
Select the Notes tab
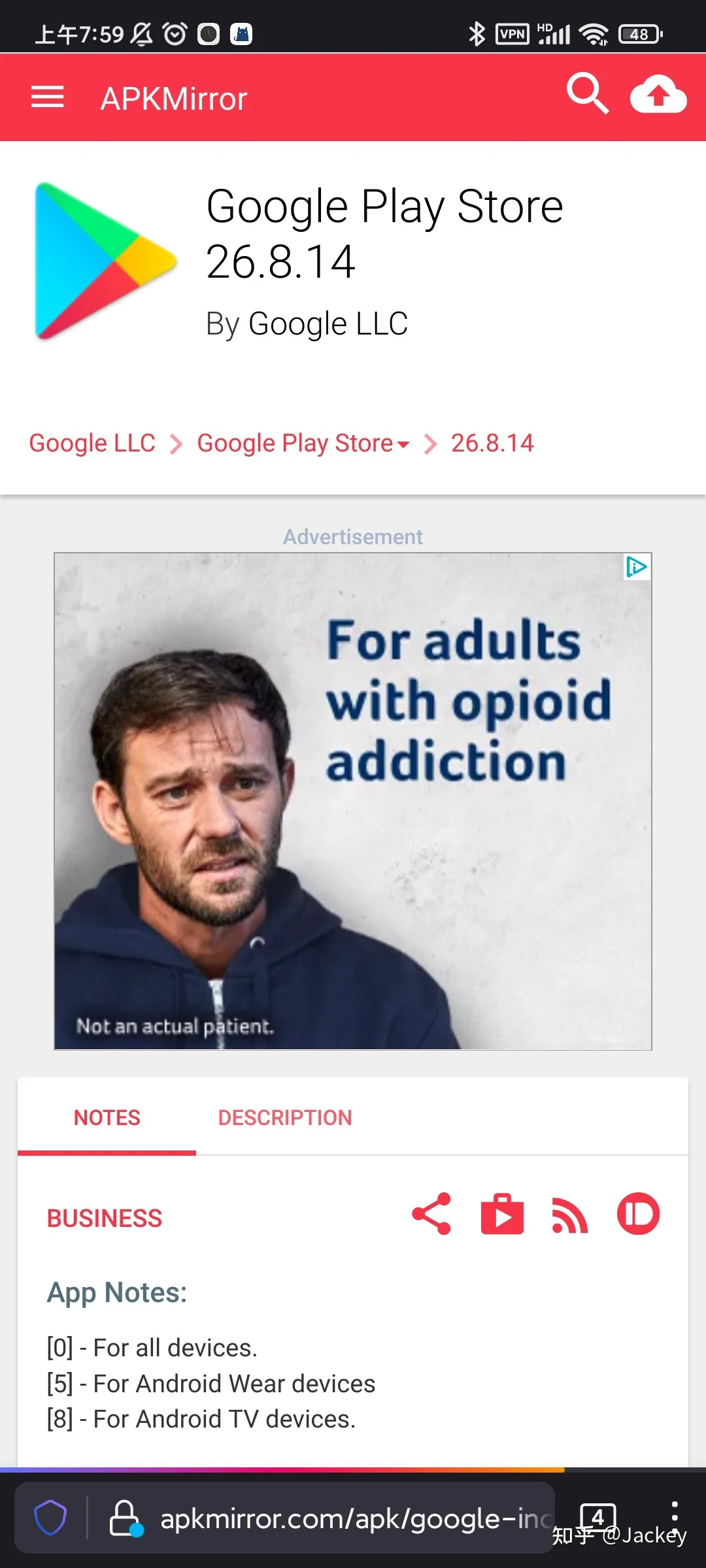point(107,1117)
